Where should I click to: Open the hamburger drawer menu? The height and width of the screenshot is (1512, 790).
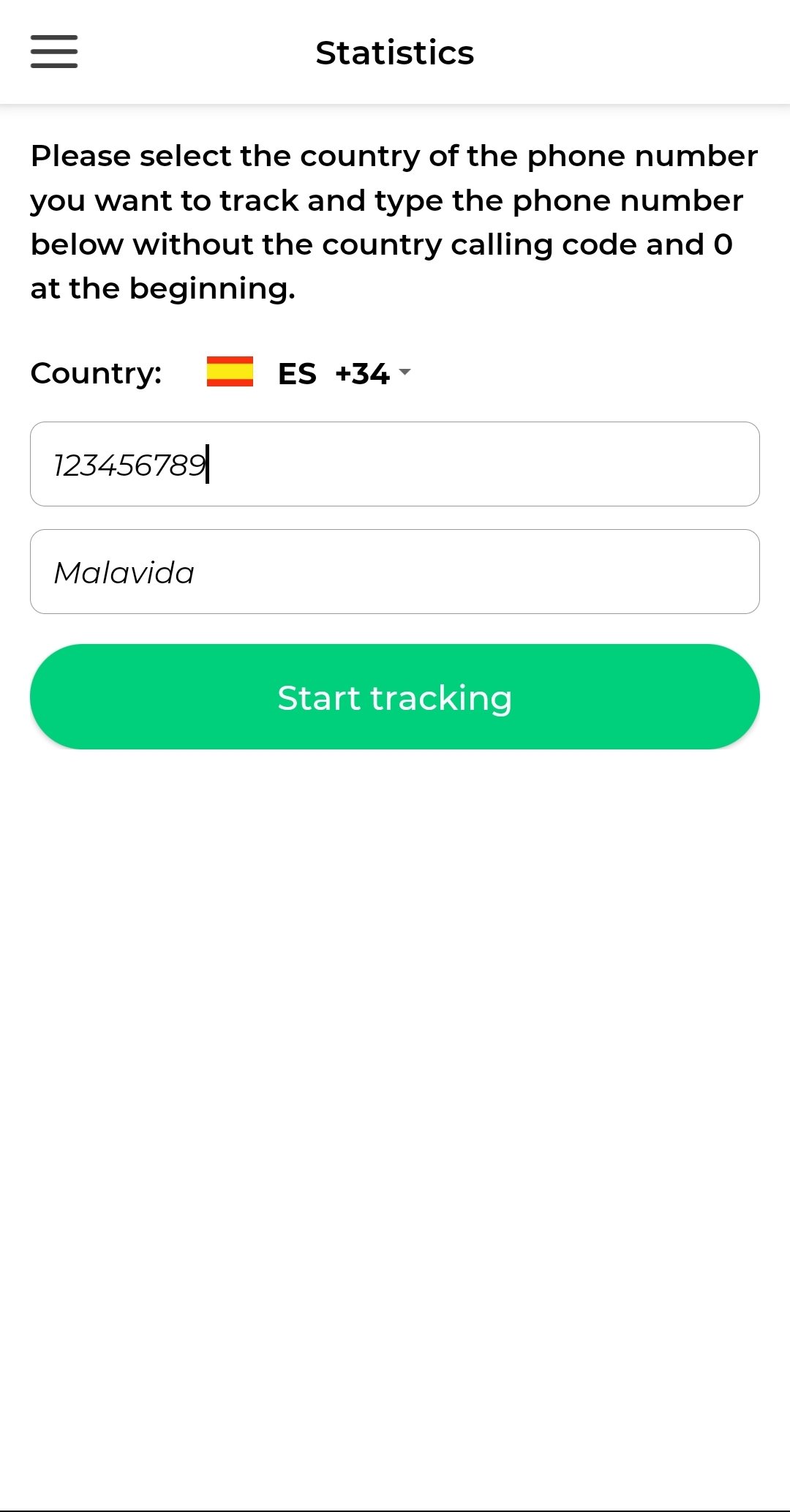54,52
